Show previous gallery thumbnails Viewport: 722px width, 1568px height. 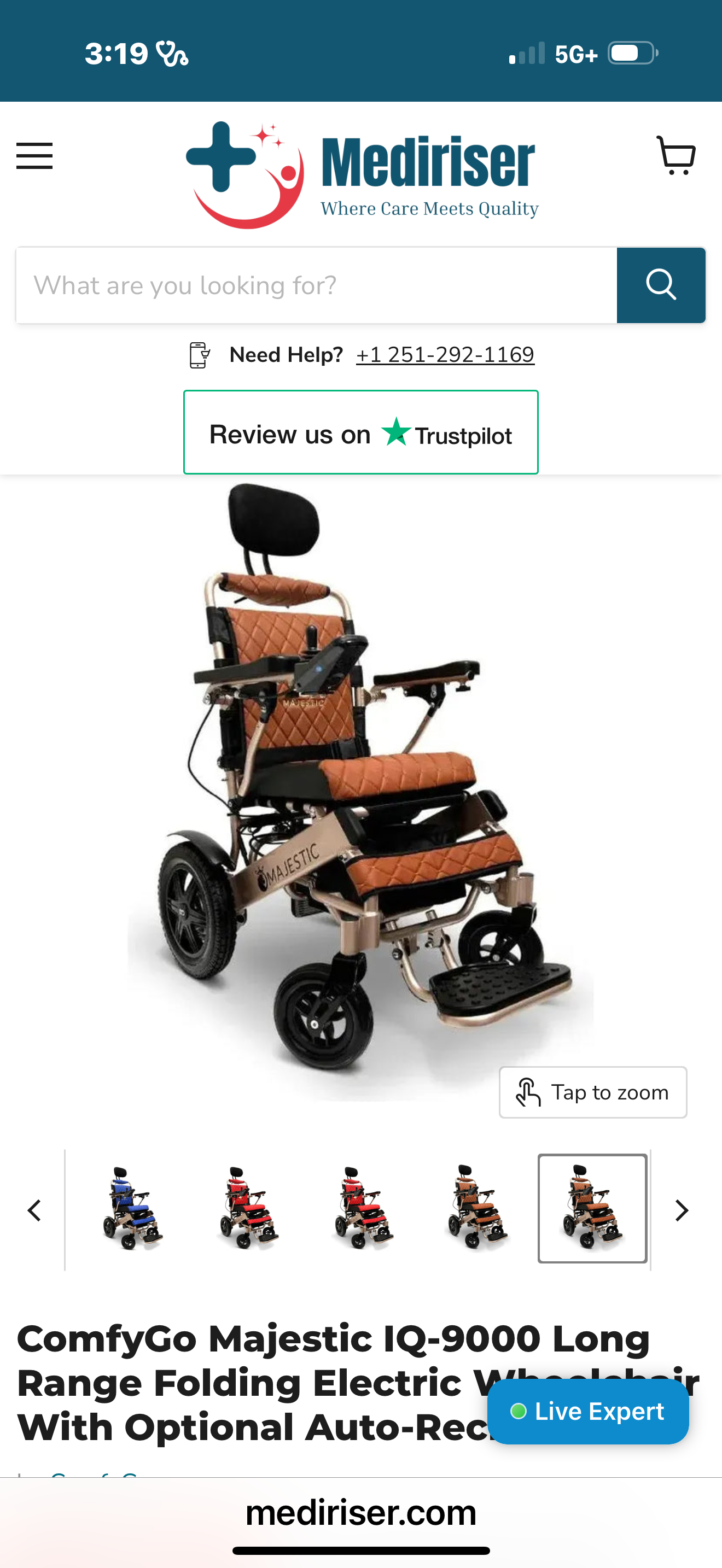pos(34,1210)
